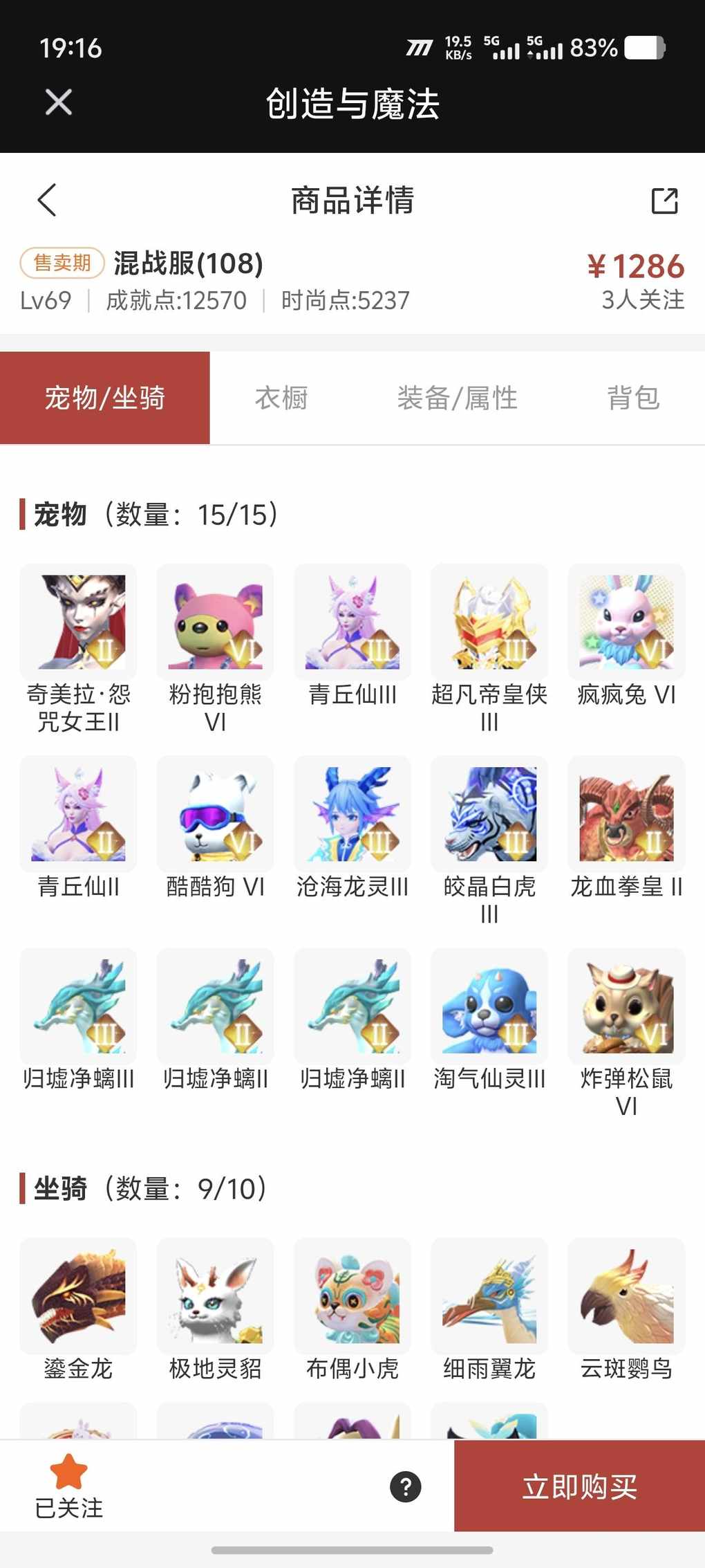Go back from 商品详情
The height and width of the screenshot is (1568, 705).
47,201
